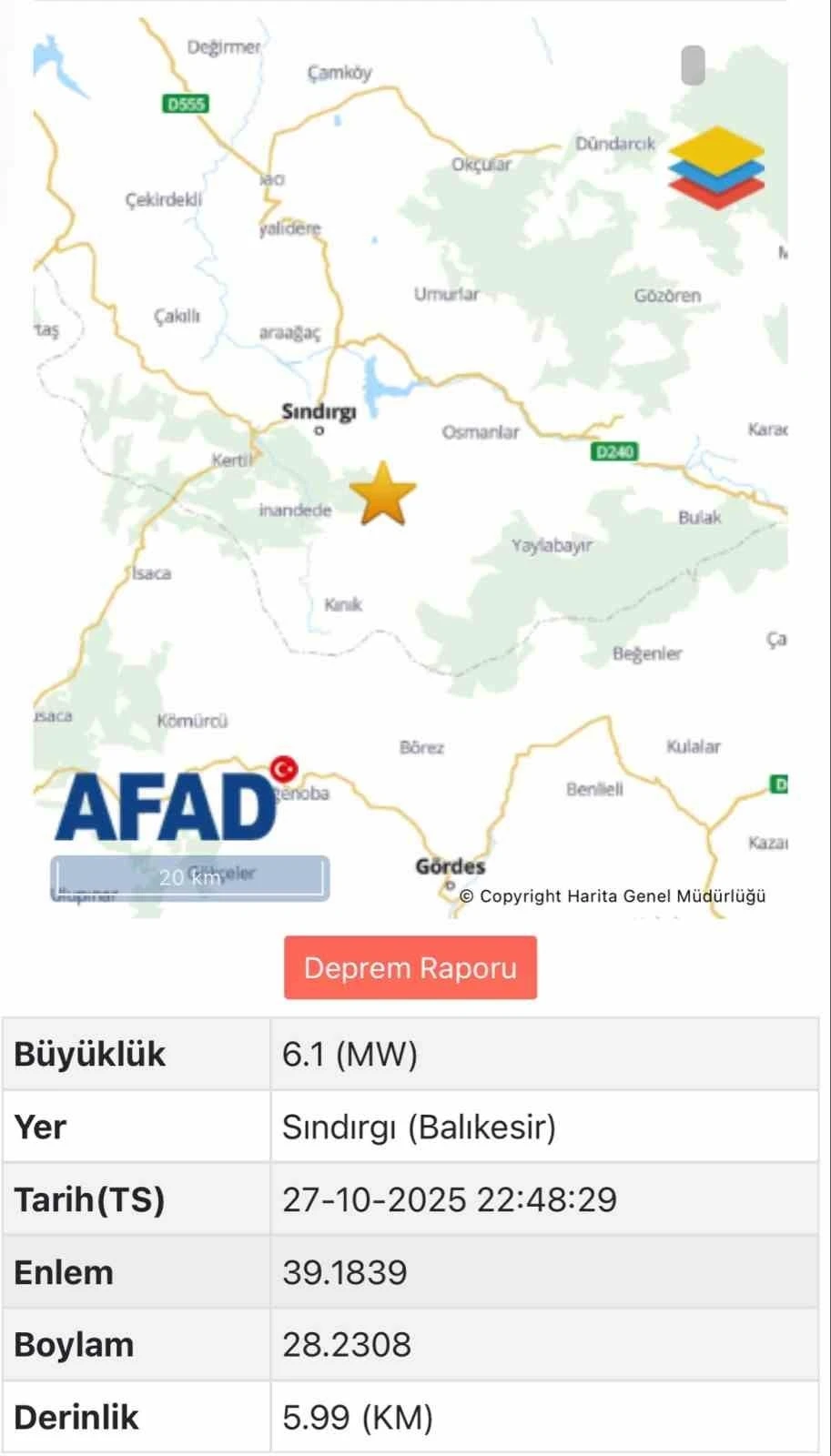Open the map layers selector

(716, 168)
